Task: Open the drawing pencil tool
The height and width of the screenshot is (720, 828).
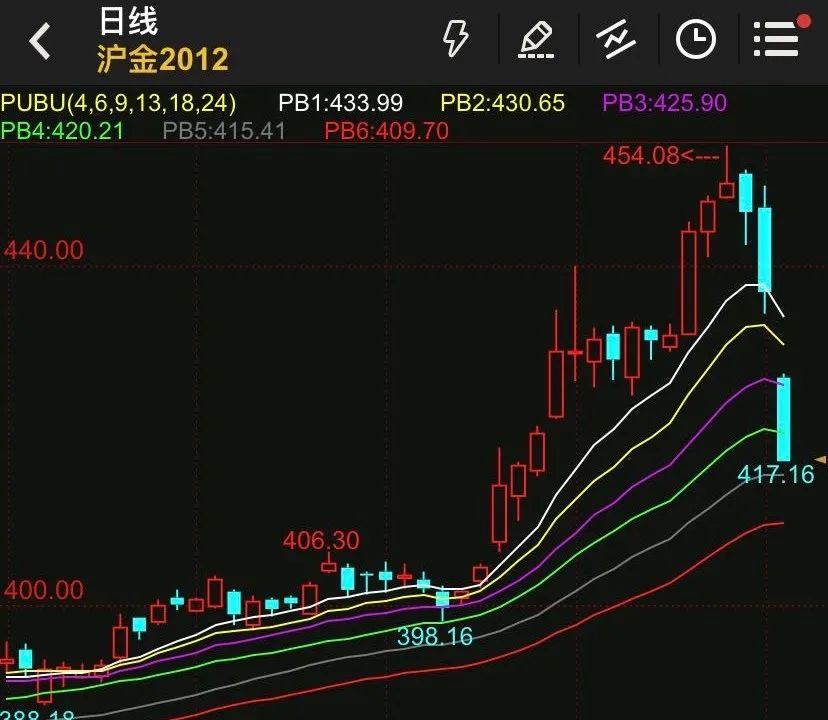Action: 537,40
